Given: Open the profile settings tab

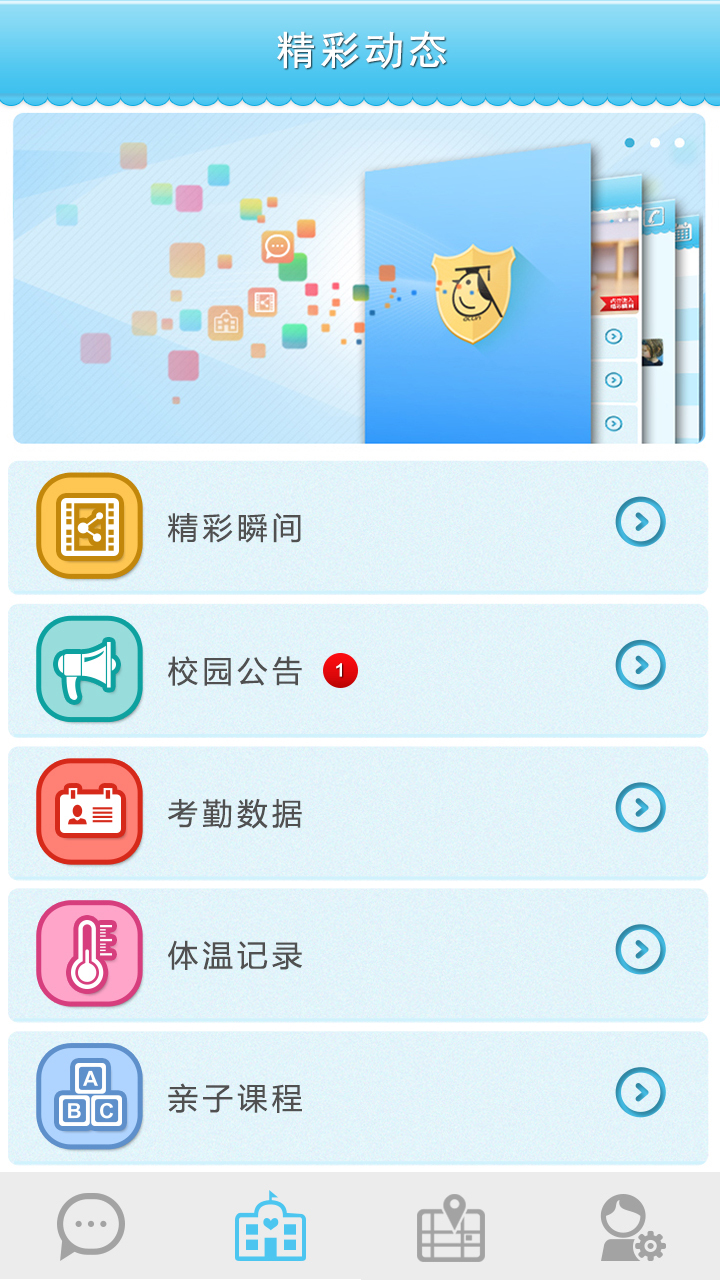Looking at the screenshot, I should coord(631,1226).
